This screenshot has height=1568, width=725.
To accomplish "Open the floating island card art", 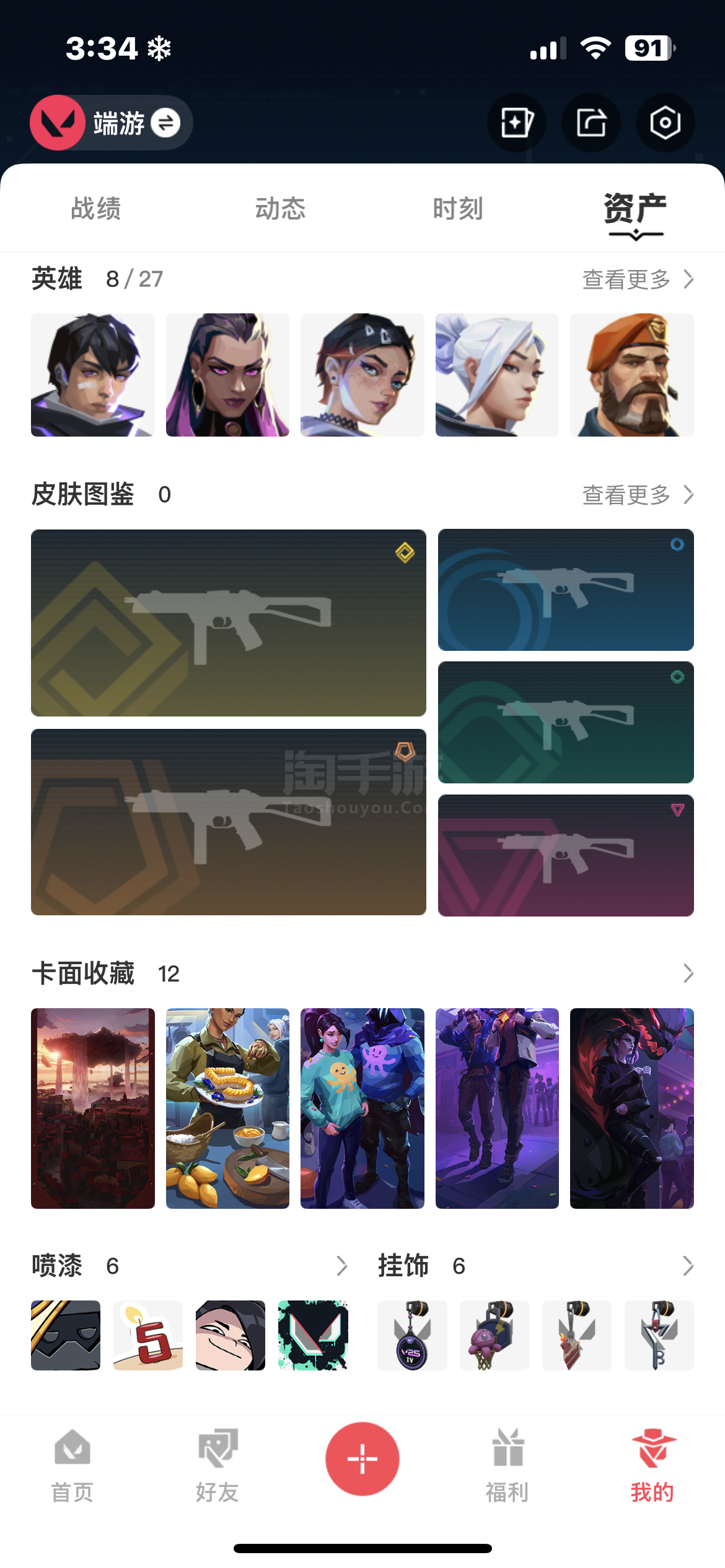I will click(x=93, y=1108).
